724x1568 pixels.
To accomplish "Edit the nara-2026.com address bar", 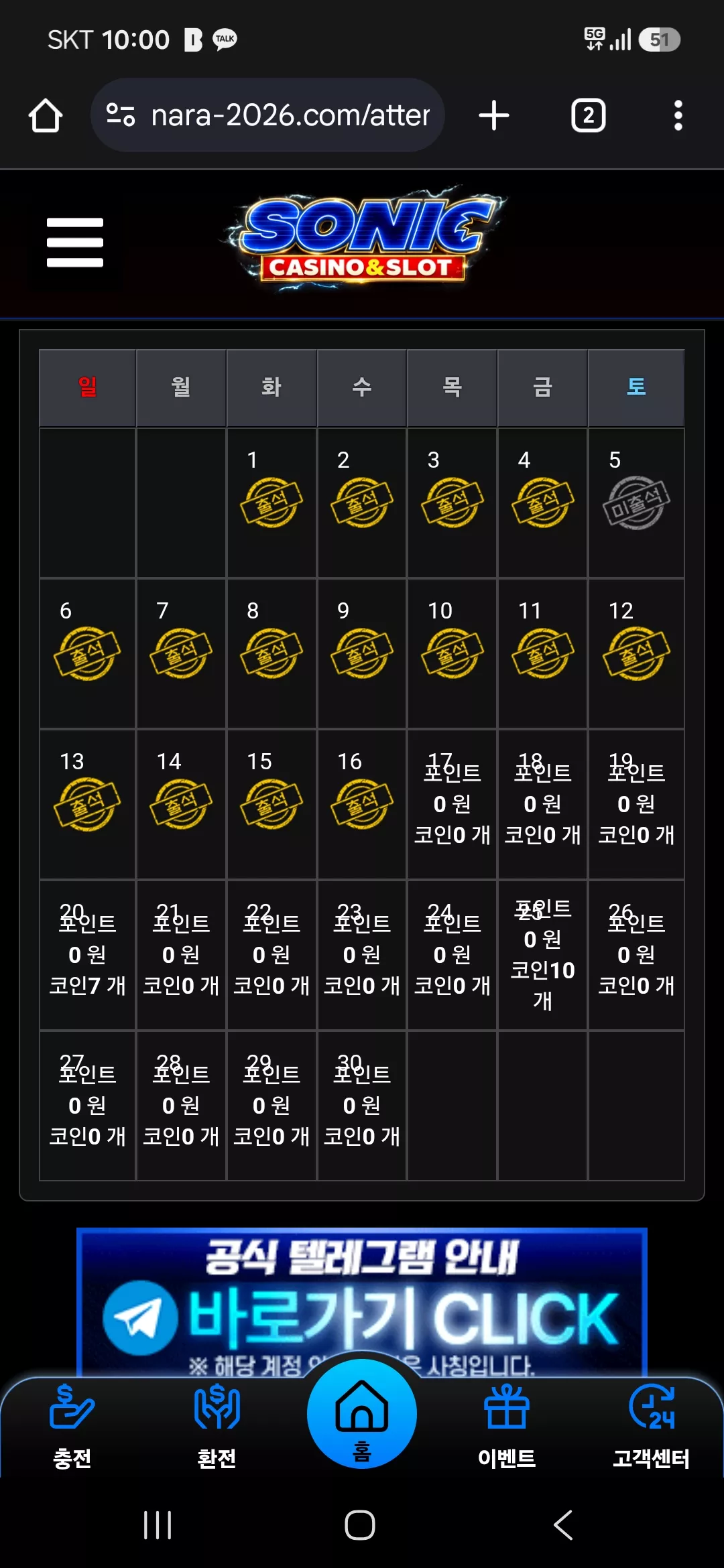I will point(267,115).
